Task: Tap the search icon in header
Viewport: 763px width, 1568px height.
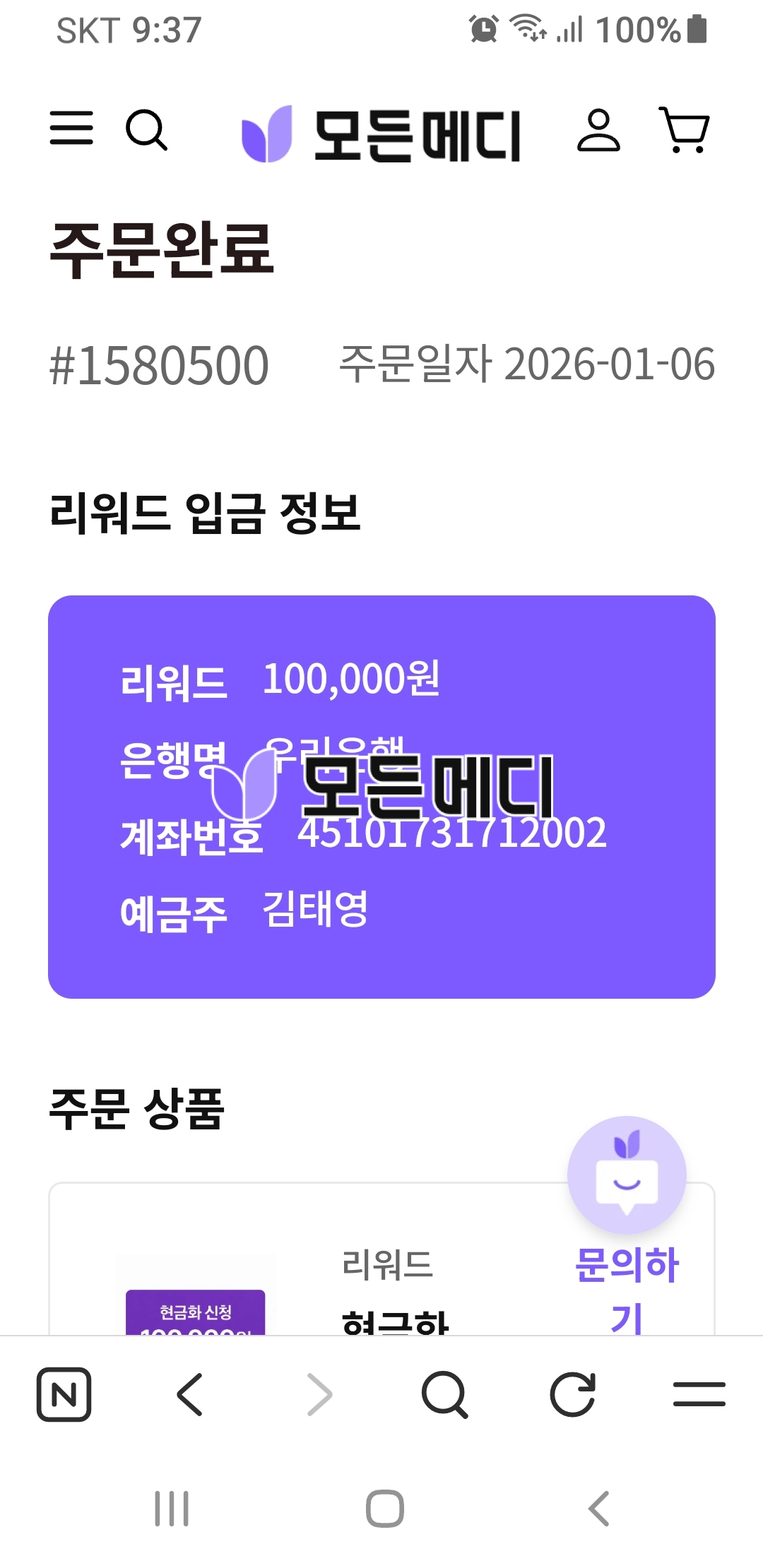Action: [x=146, y=130]
